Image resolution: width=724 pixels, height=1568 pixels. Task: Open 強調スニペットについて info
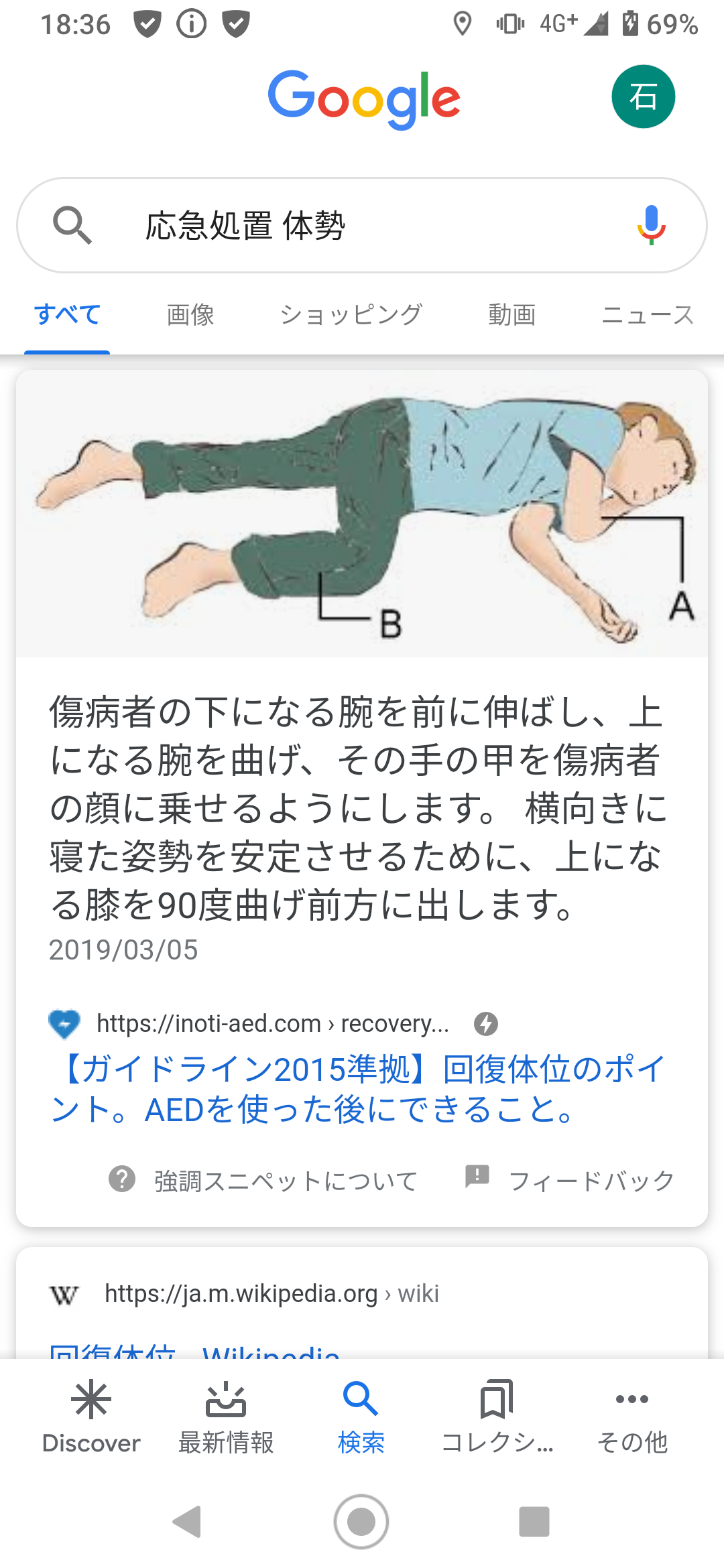(x=265, y=1180)
